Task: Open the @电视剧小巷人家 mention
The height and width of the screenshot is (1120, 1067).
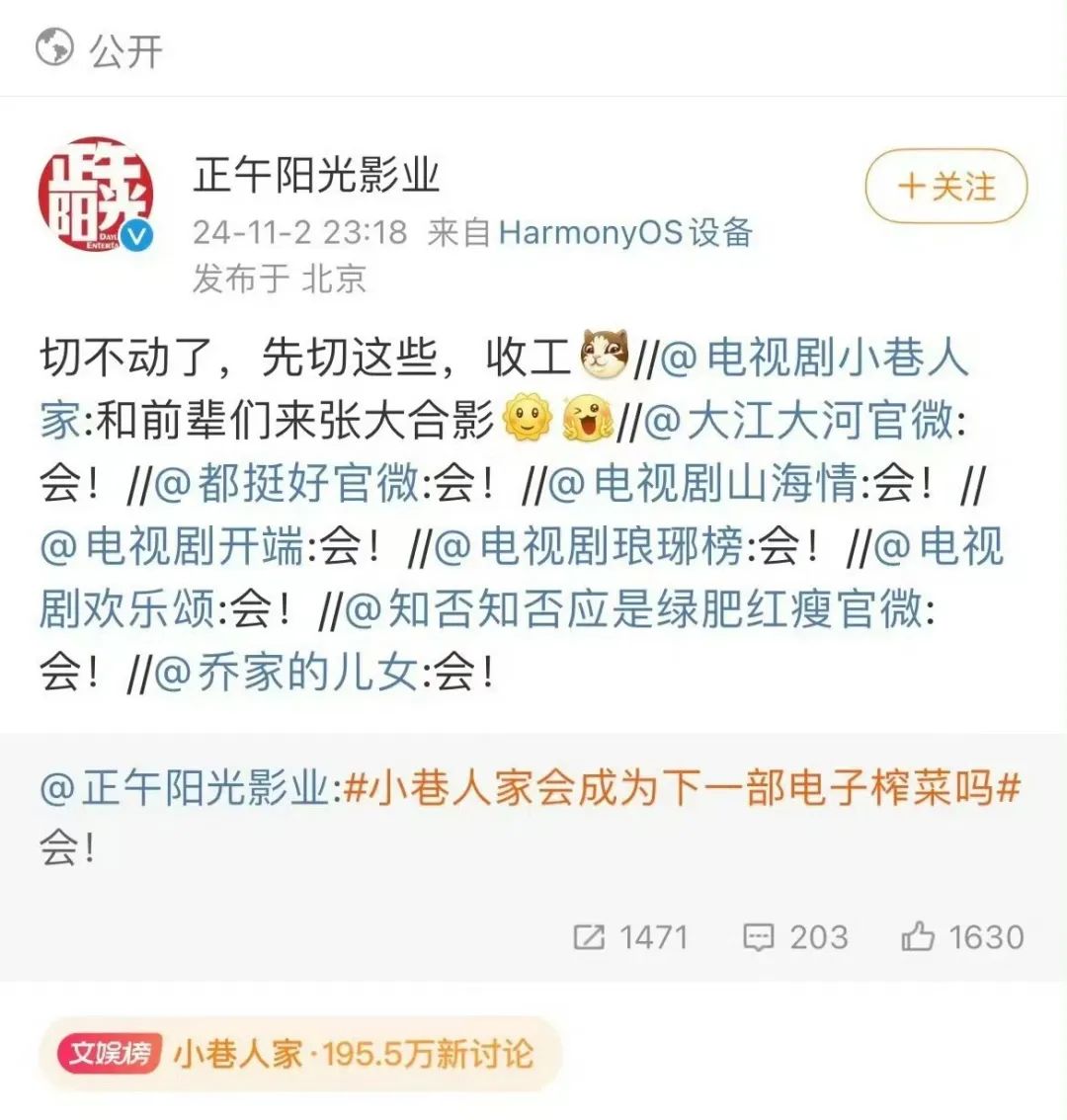Action: pyautogui.click(x=812, y=358)
